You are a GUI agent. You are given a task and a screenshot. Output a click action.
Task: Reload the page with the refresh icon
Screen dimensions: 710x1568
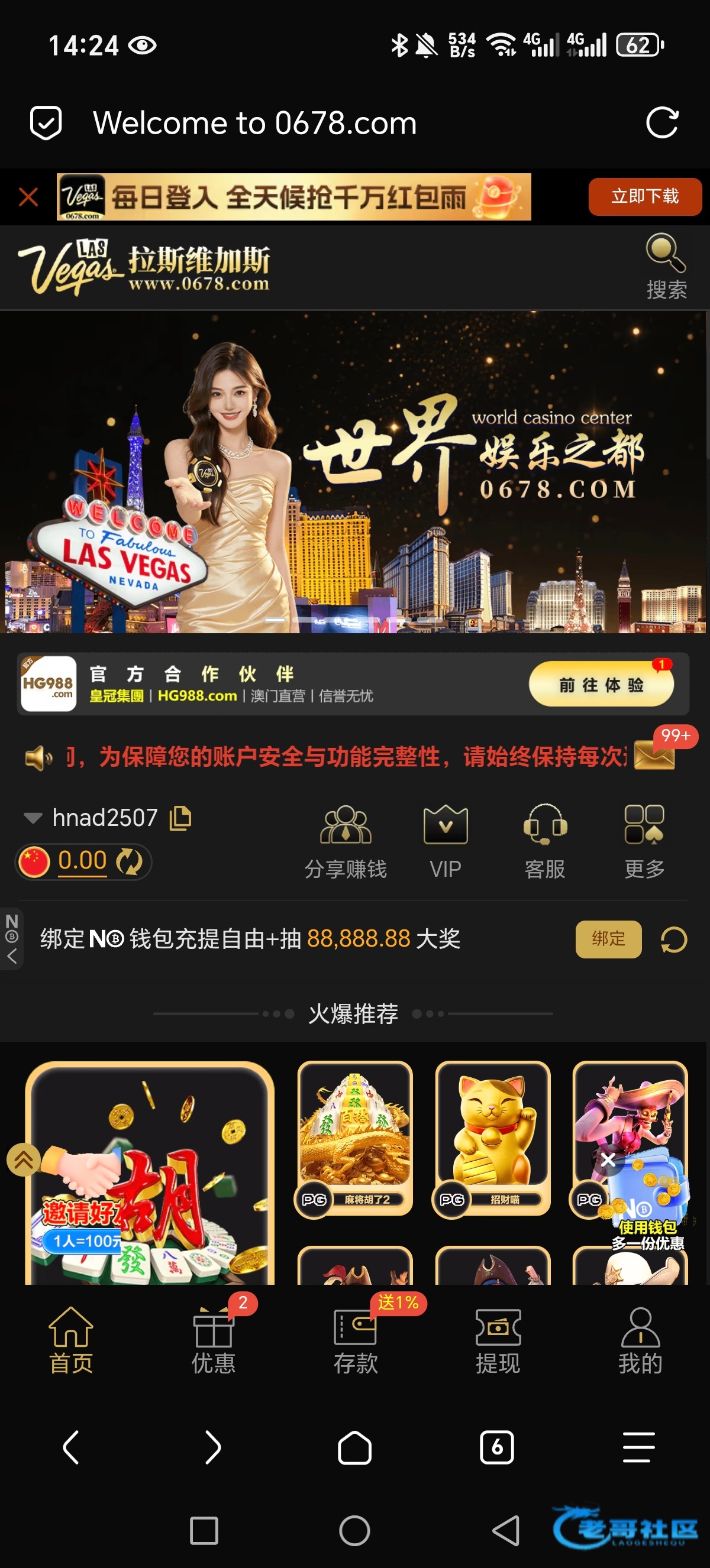tap(662, 123)
